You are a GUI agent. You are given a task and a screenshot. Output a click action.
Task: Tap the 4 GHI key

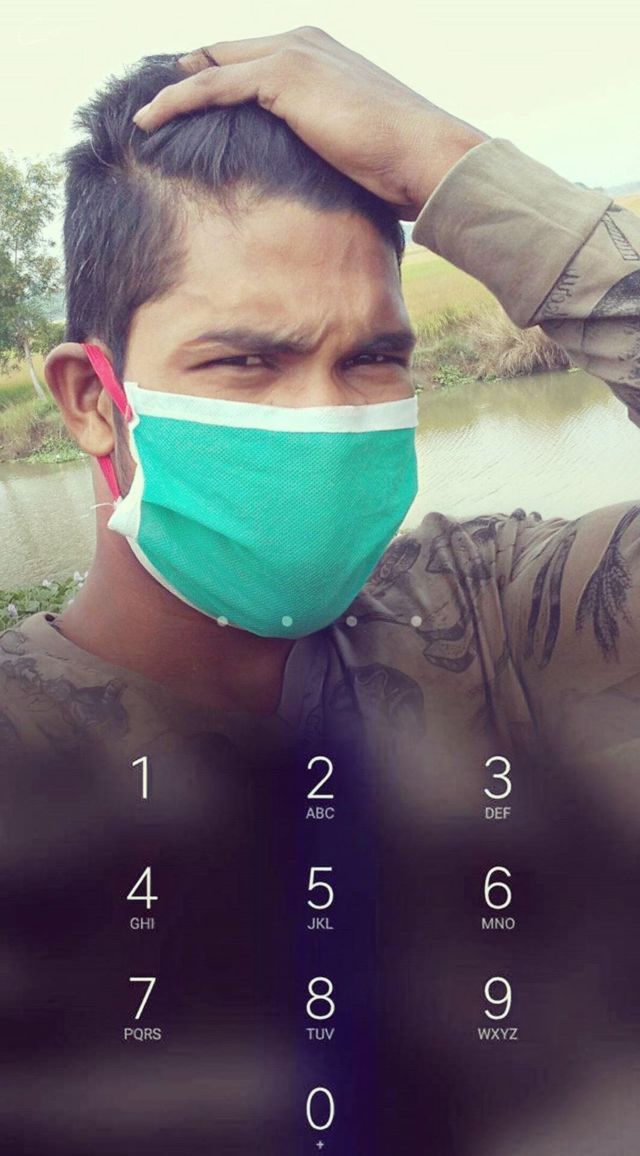click(142, 897)
